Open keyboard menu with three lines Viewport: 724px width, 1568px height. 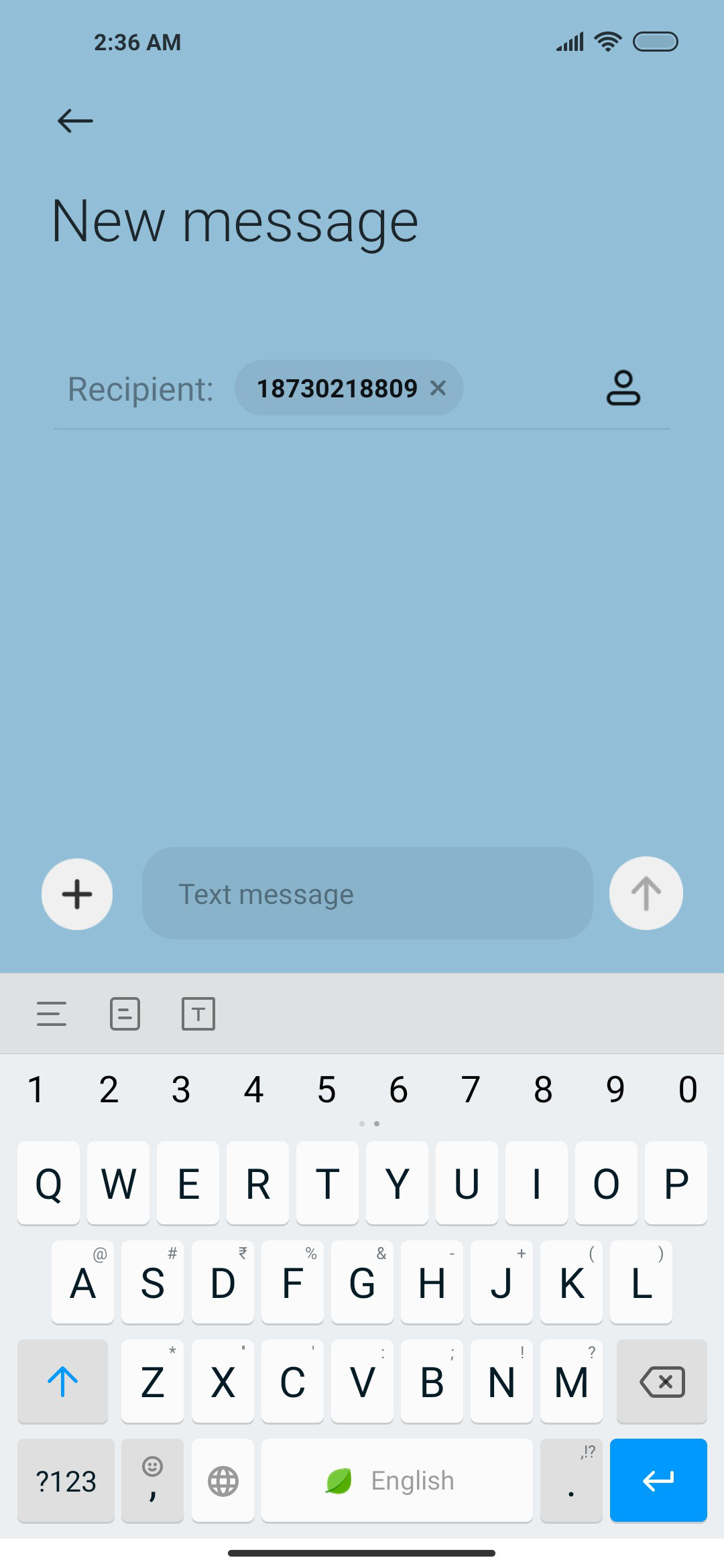(52, 1014)
